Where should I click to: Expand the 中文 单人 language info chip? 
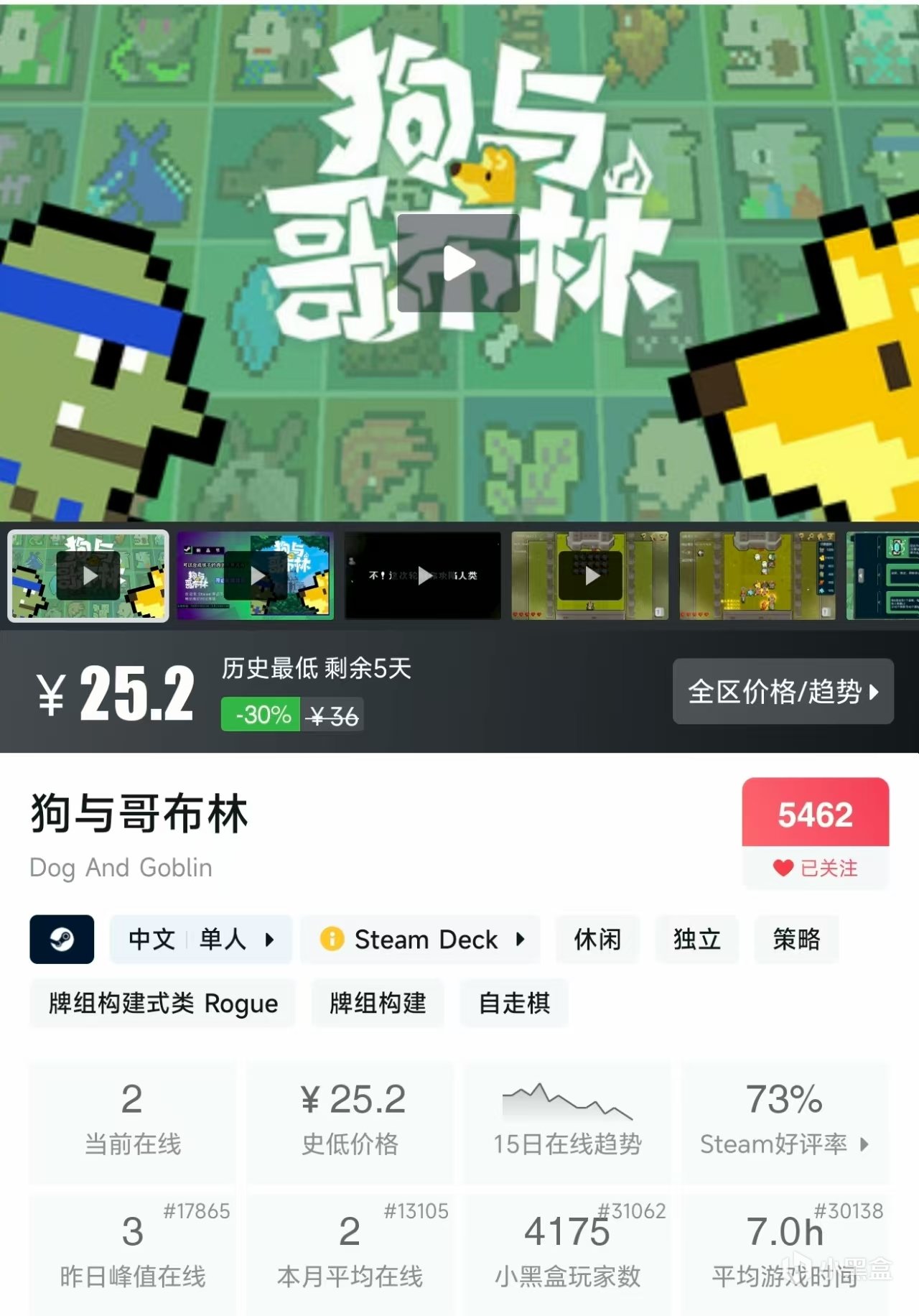[x=200, y=939]
